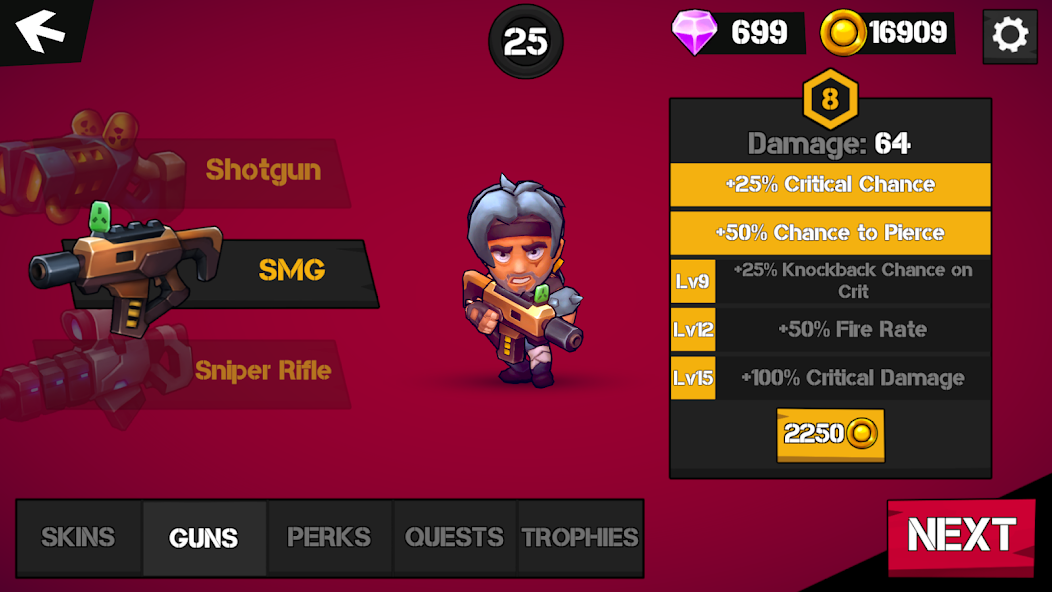Switch to the Skins tab
Viewport: 1052px width, 592px height.
(78, 538)
